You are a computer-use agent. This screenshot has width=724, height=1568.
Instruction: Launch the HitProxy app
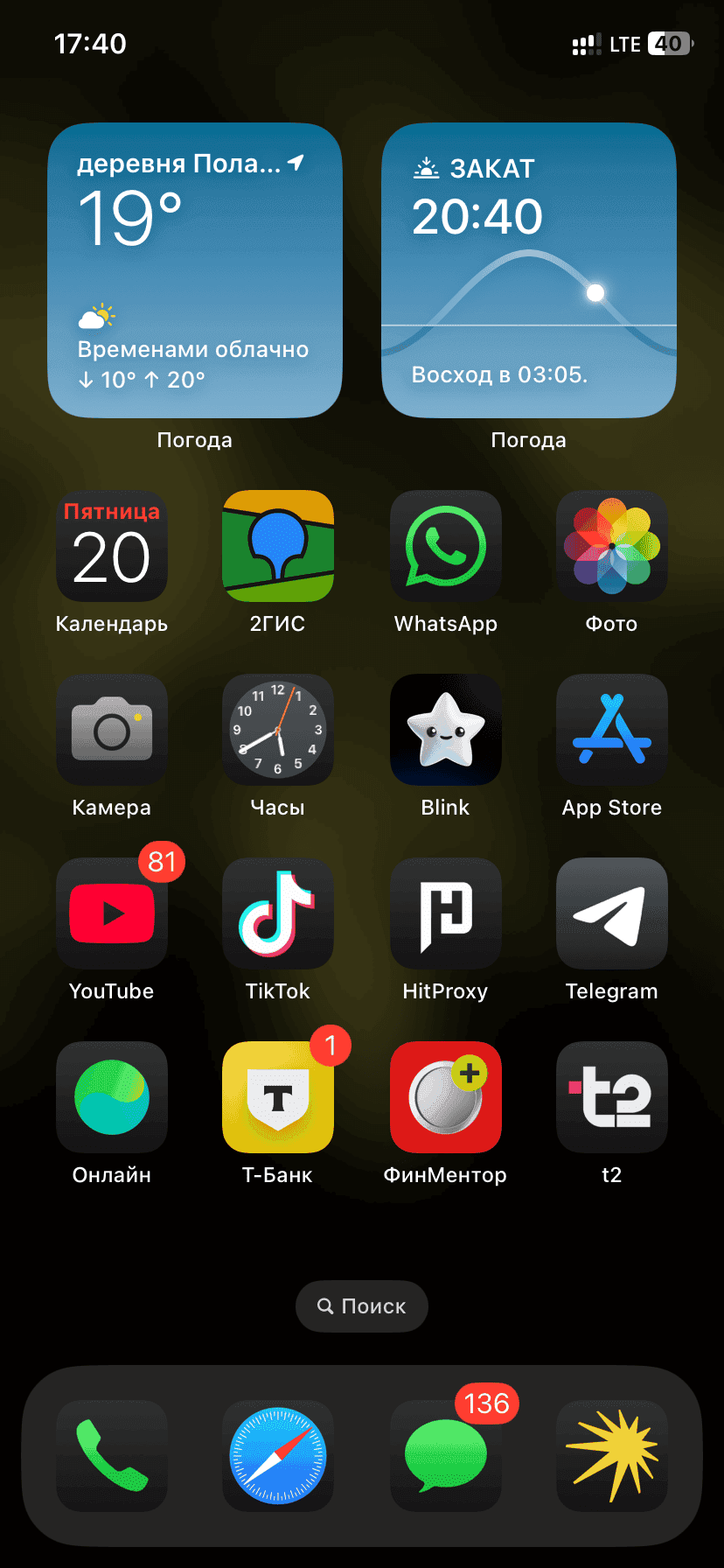(x=446, y=913)
